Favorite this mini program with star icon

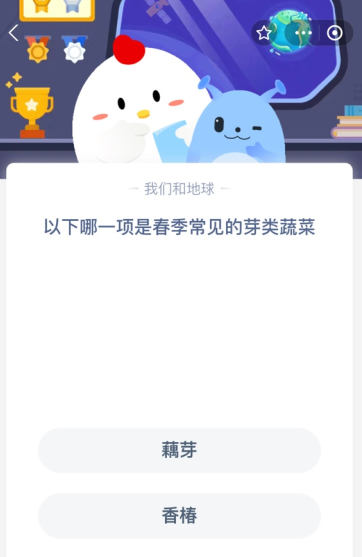coord(264,33)
